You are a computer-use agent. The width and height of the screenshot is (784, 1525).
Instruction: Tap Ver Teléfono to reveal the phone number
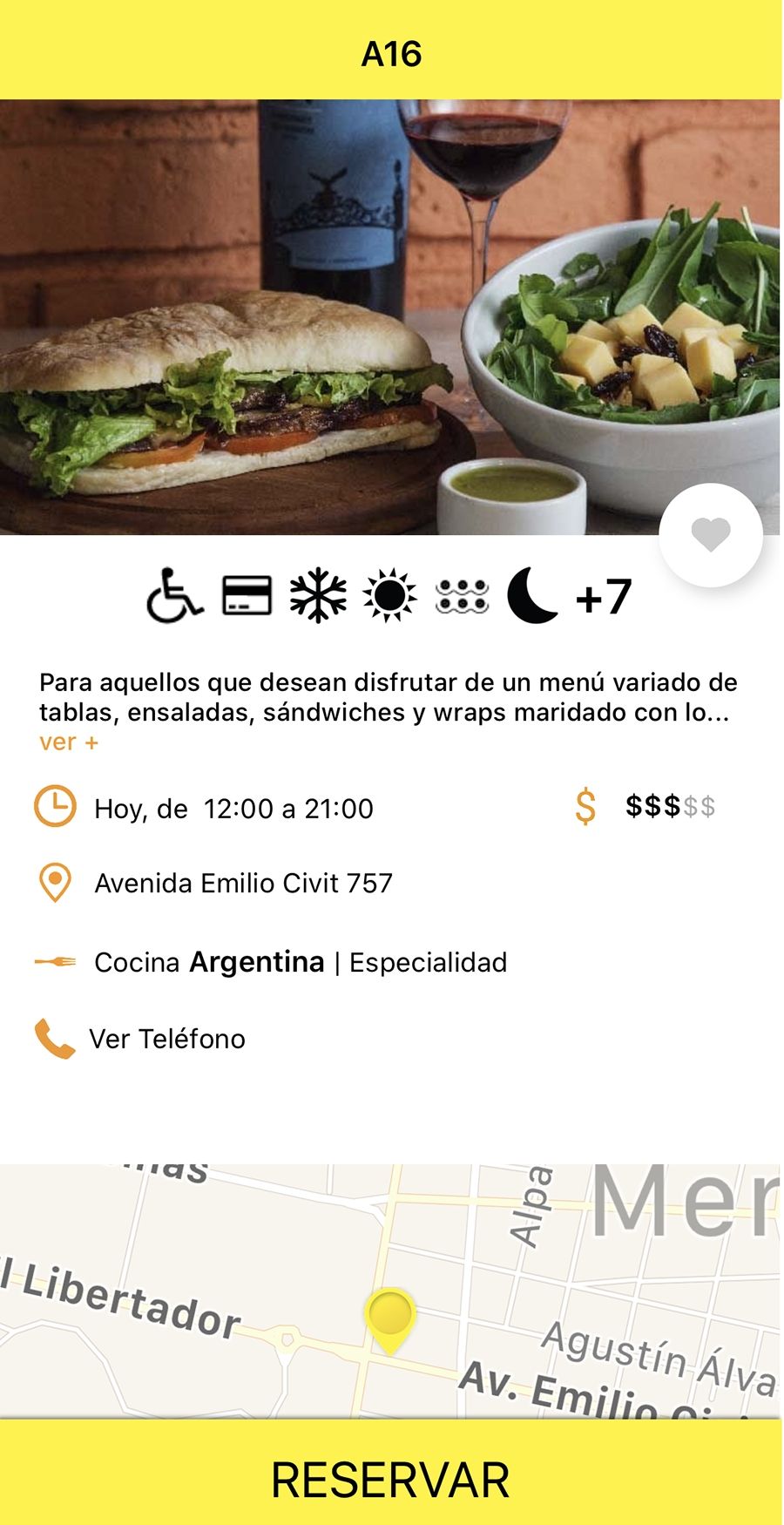click(x=166, y=1039)
